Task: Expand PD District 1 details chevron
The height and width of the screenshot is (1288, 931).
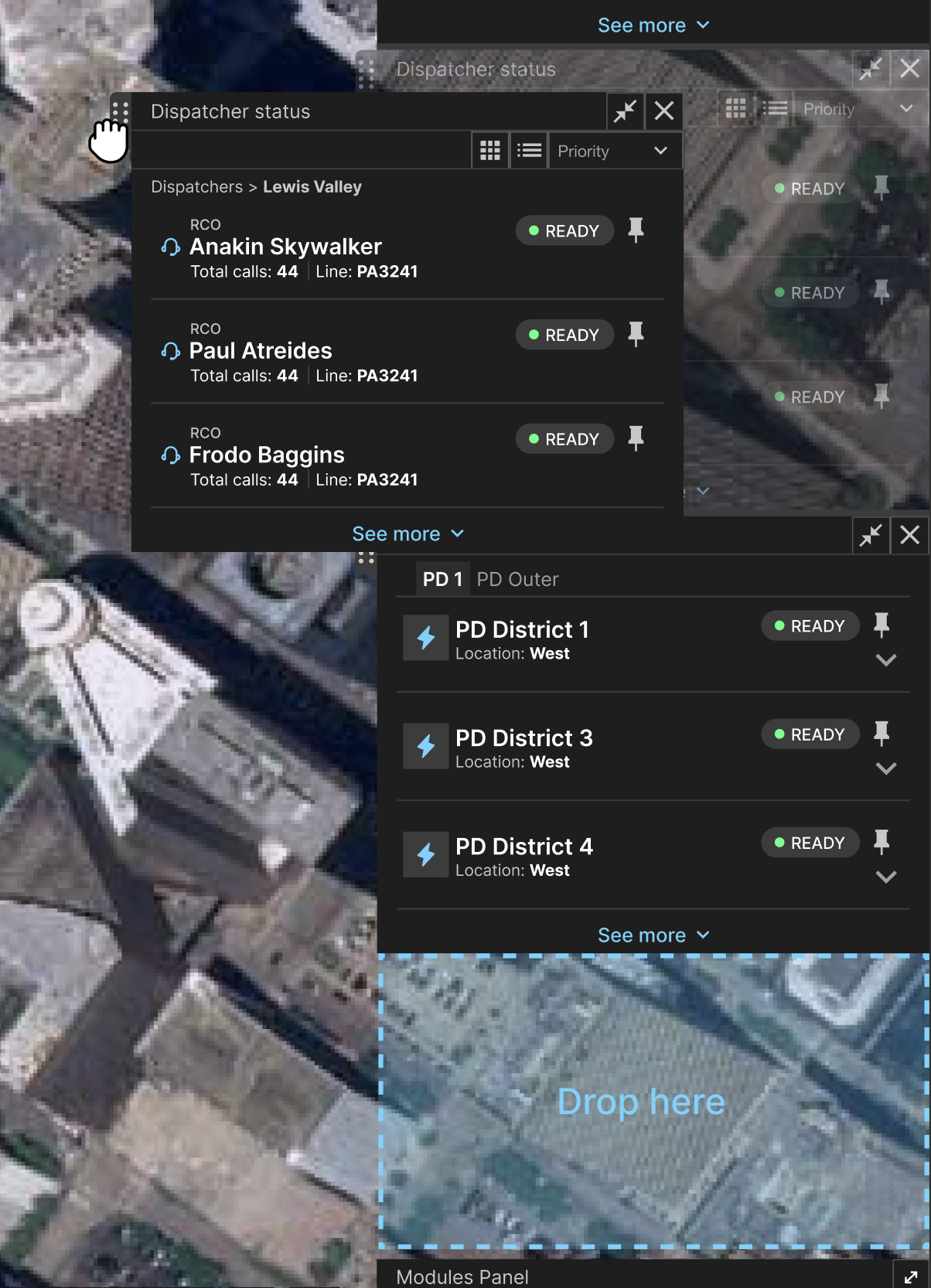Action: pos(885,660)
